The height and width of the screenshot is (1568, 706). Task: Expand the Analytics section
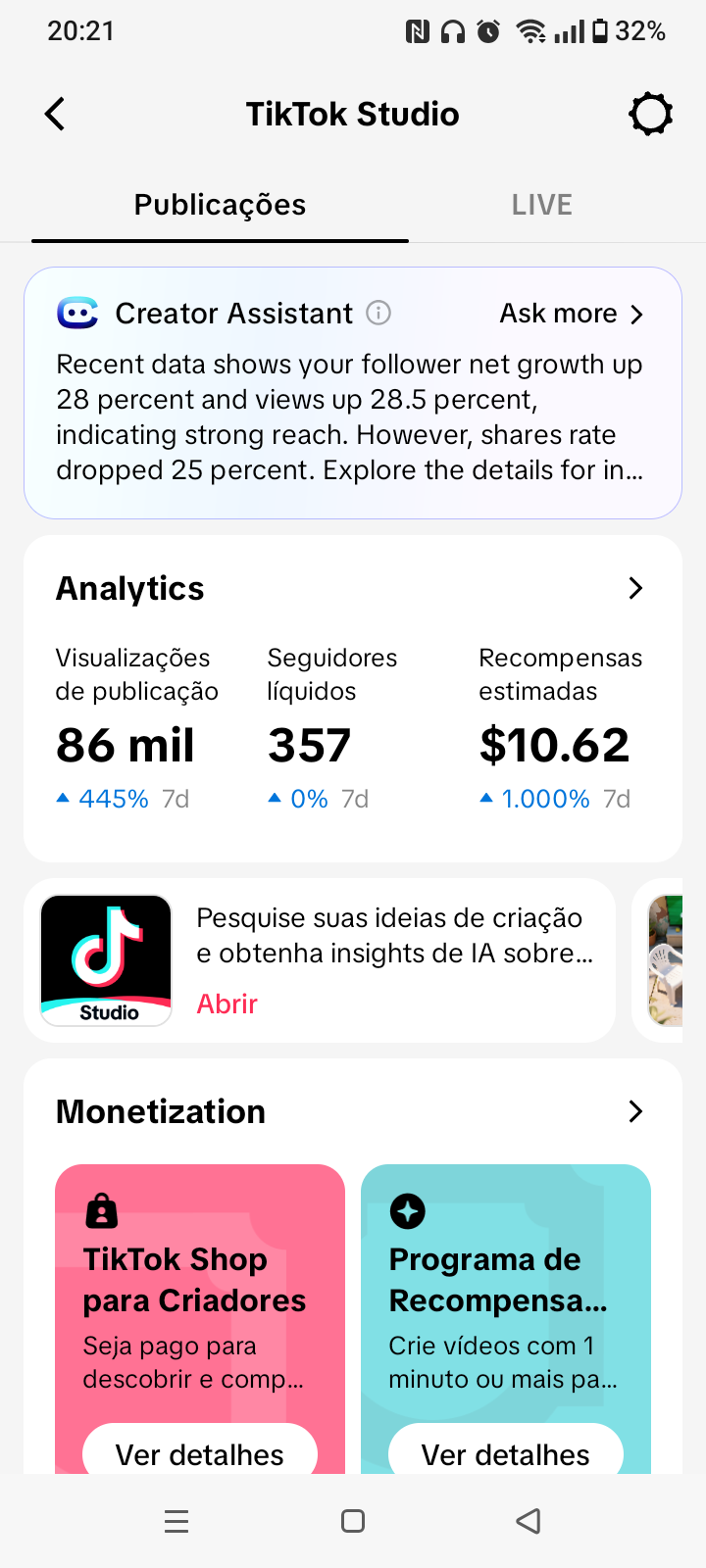(634, 588)
